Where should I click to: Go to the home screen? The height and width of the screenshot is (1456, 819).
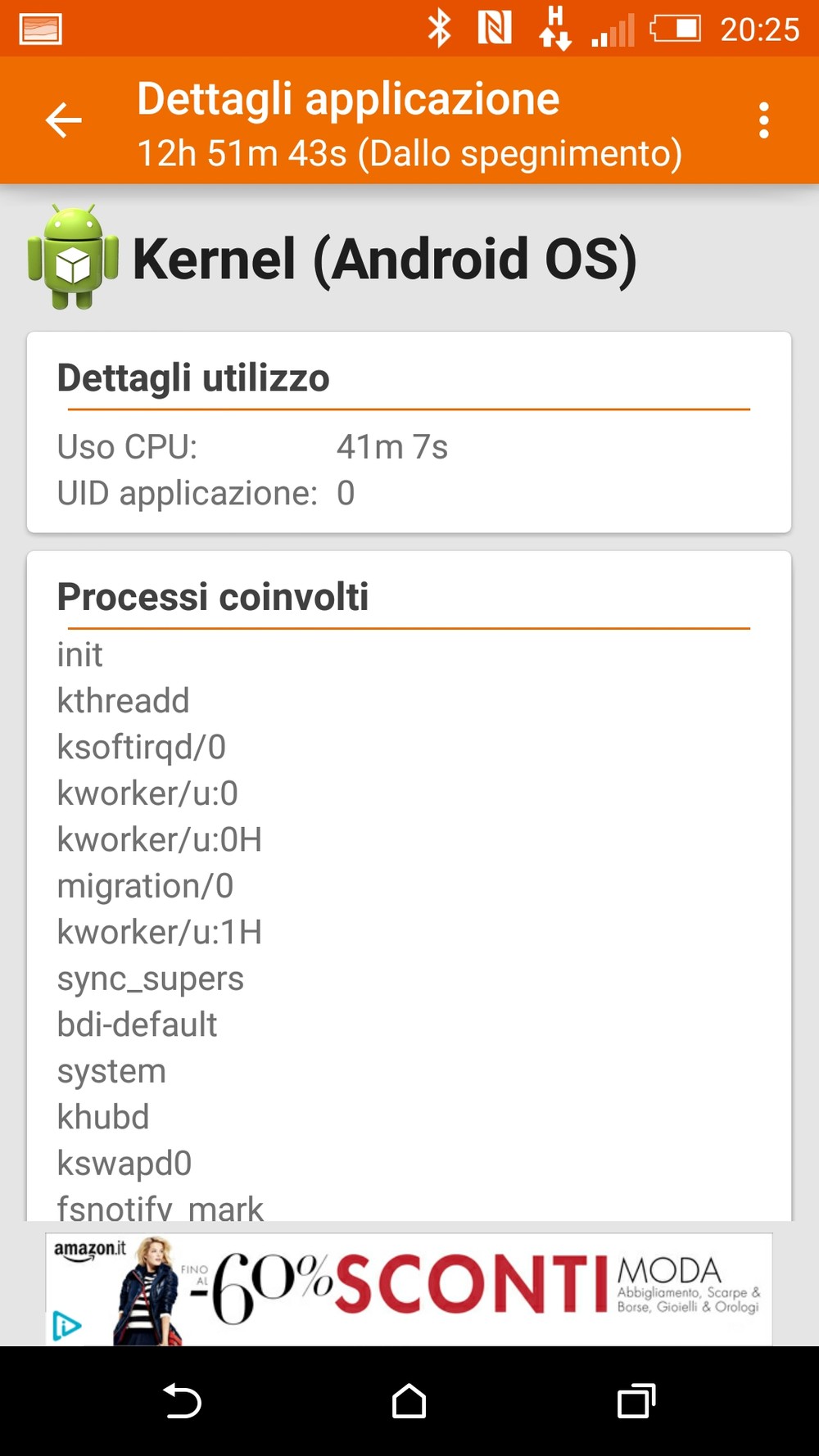click(409, 1400)
